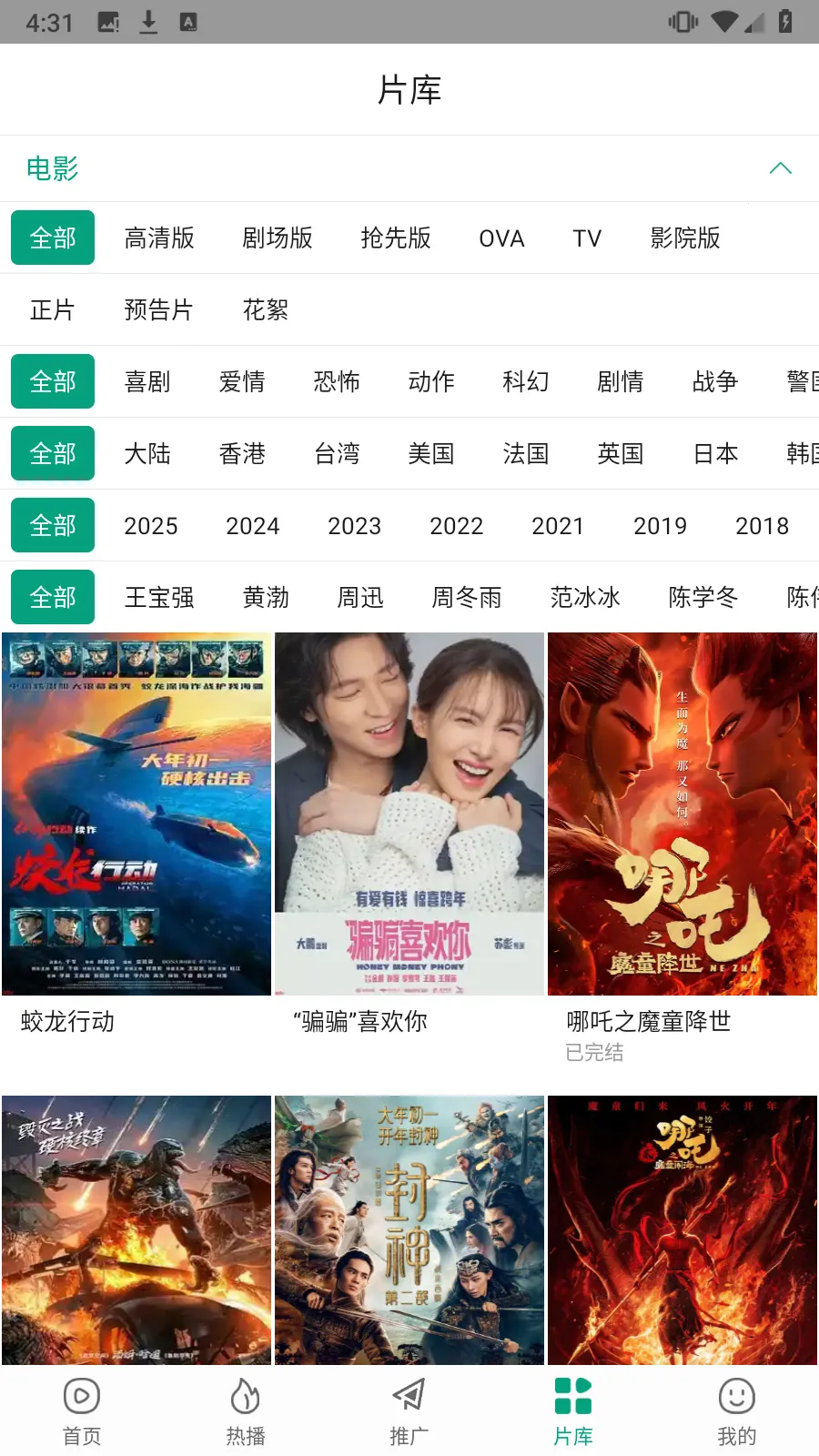Filter by actor 王宝强

(159, 598)
